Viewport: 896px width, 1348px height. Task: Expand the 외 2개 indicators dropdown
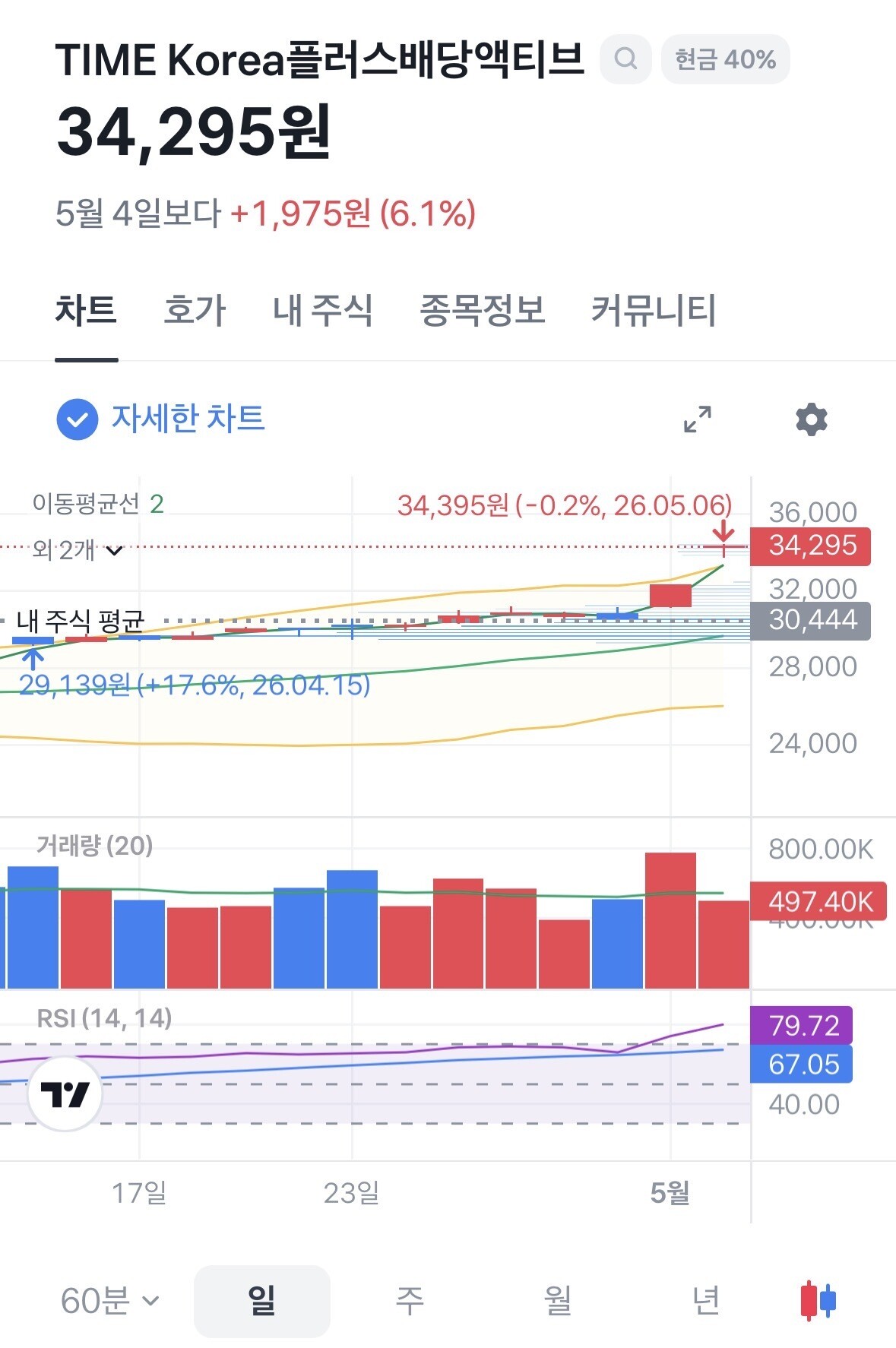[77, 549]
